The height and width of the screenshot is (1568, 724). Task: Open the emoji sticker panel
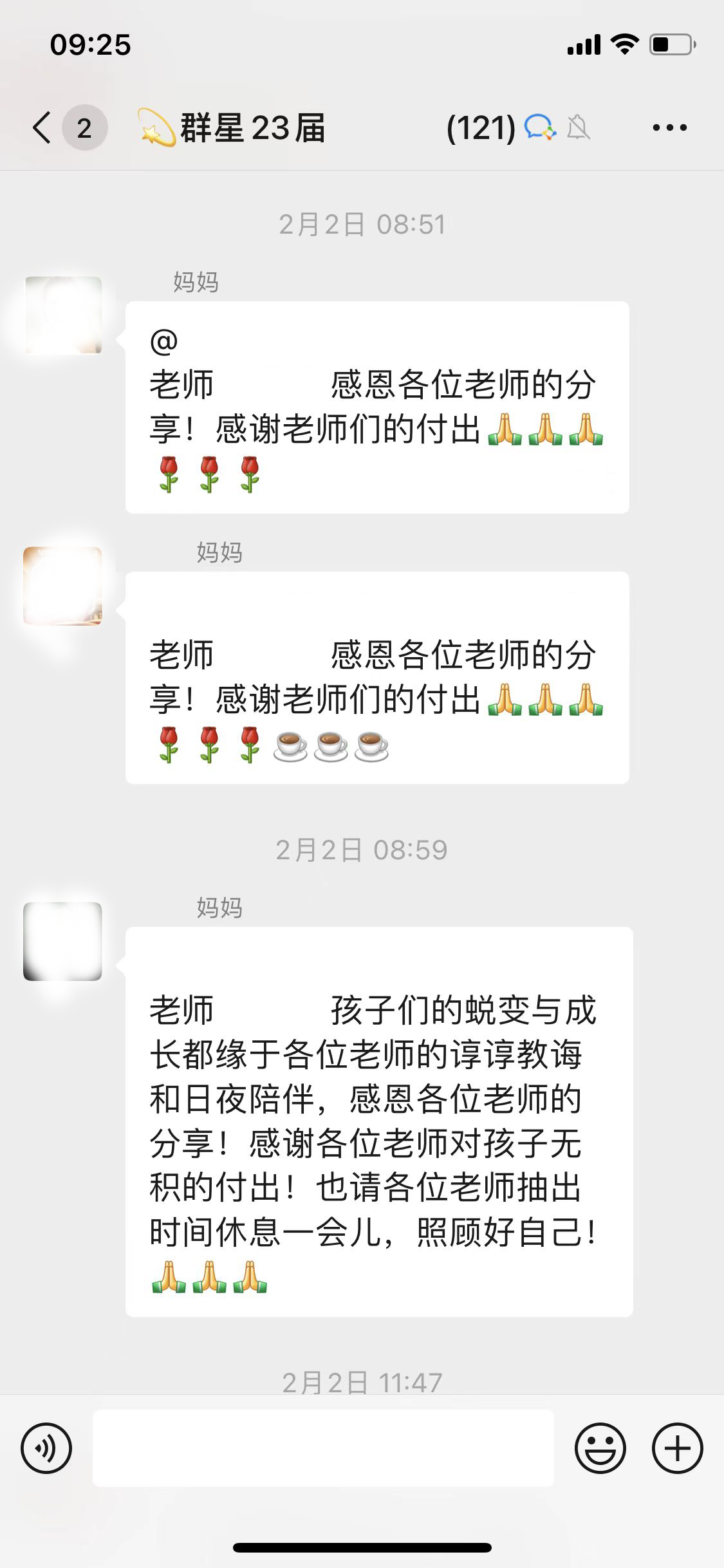tap(600, 1448)
